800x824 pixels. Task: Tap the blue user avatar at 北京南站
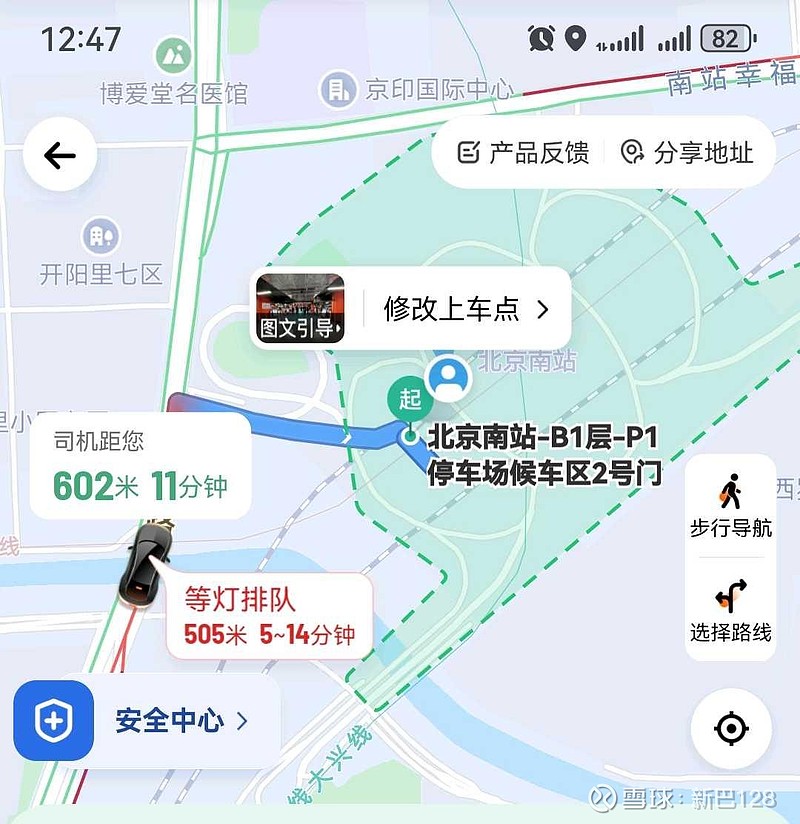pos(447,377)
